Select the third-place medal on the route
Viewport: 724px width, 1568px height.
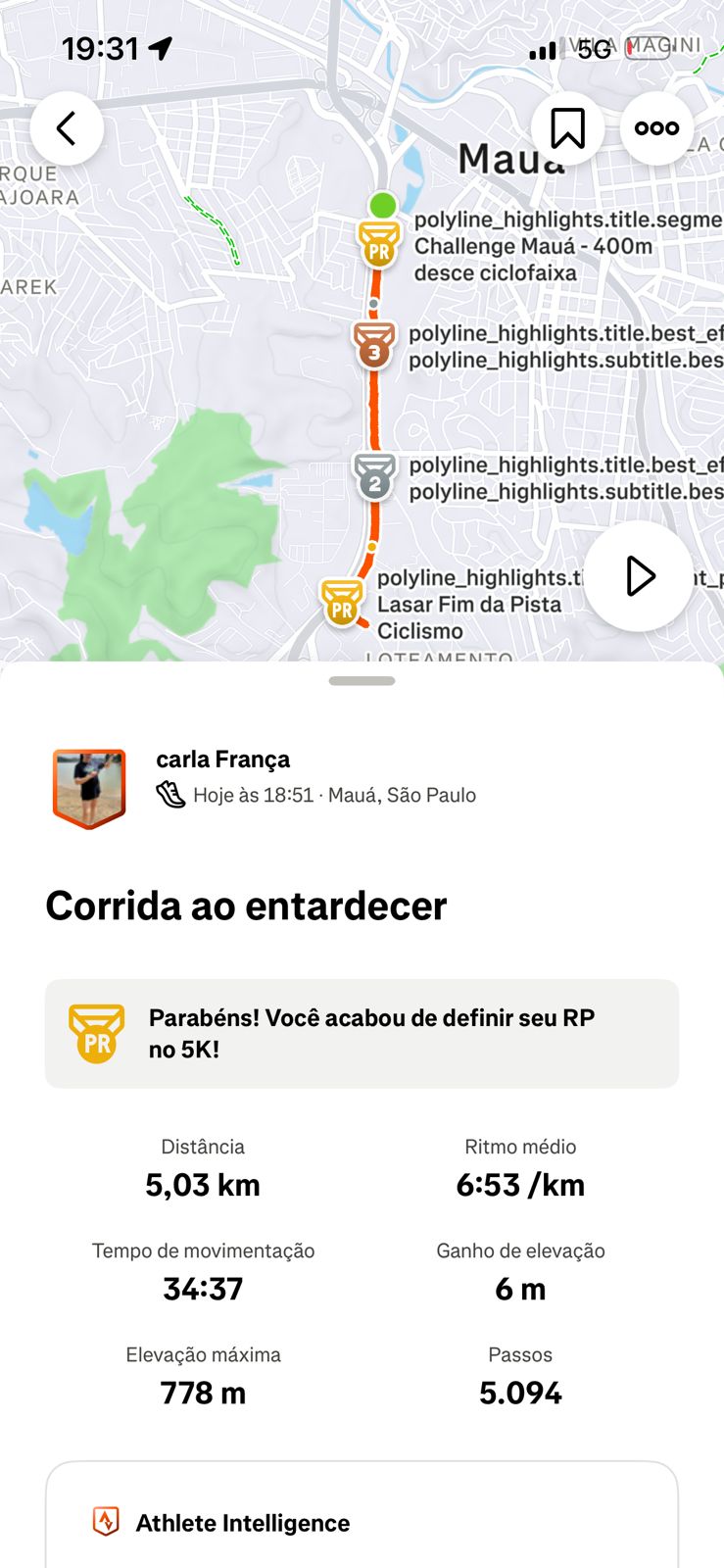point(373,345)
